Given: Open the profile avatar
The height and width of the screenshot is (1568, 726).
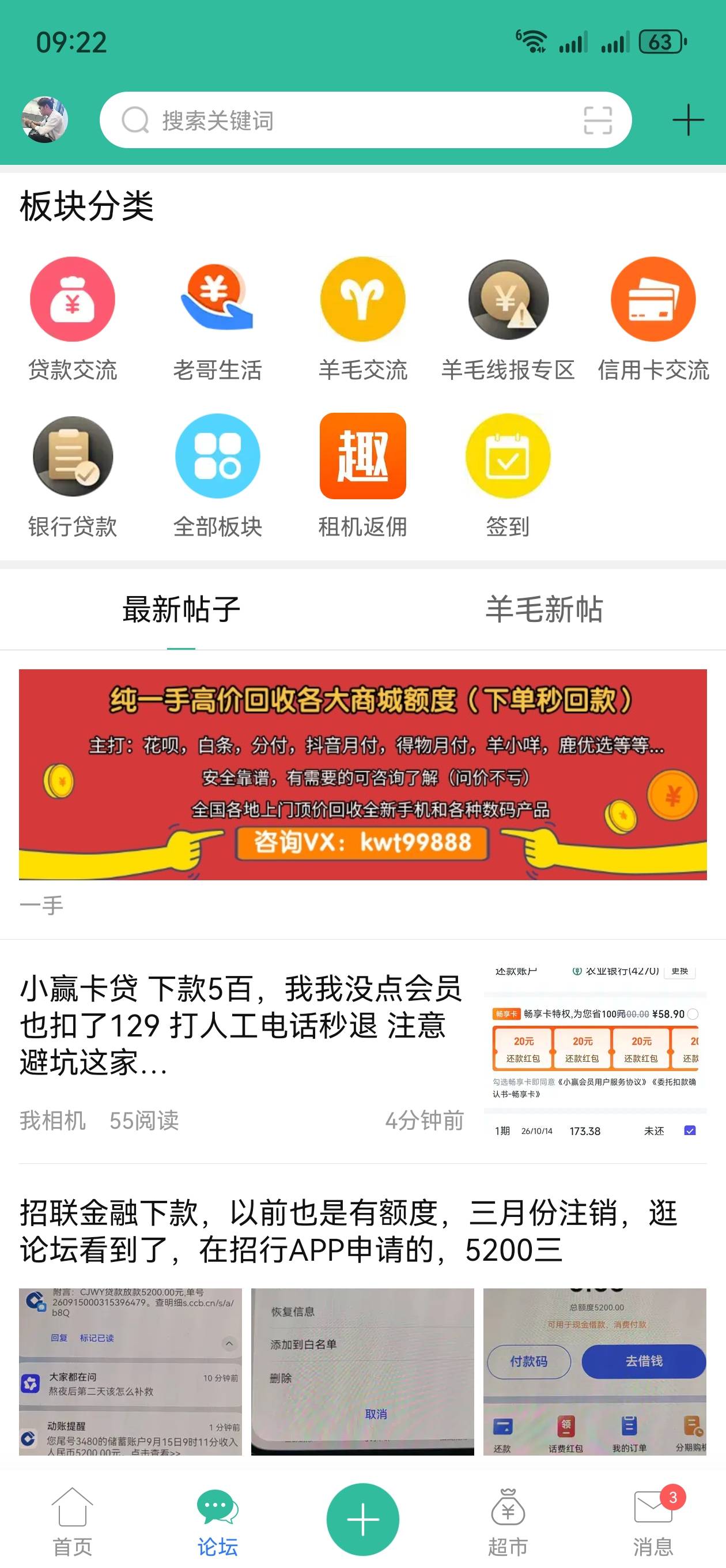Looking at the screenshot, I should (44, 119).
